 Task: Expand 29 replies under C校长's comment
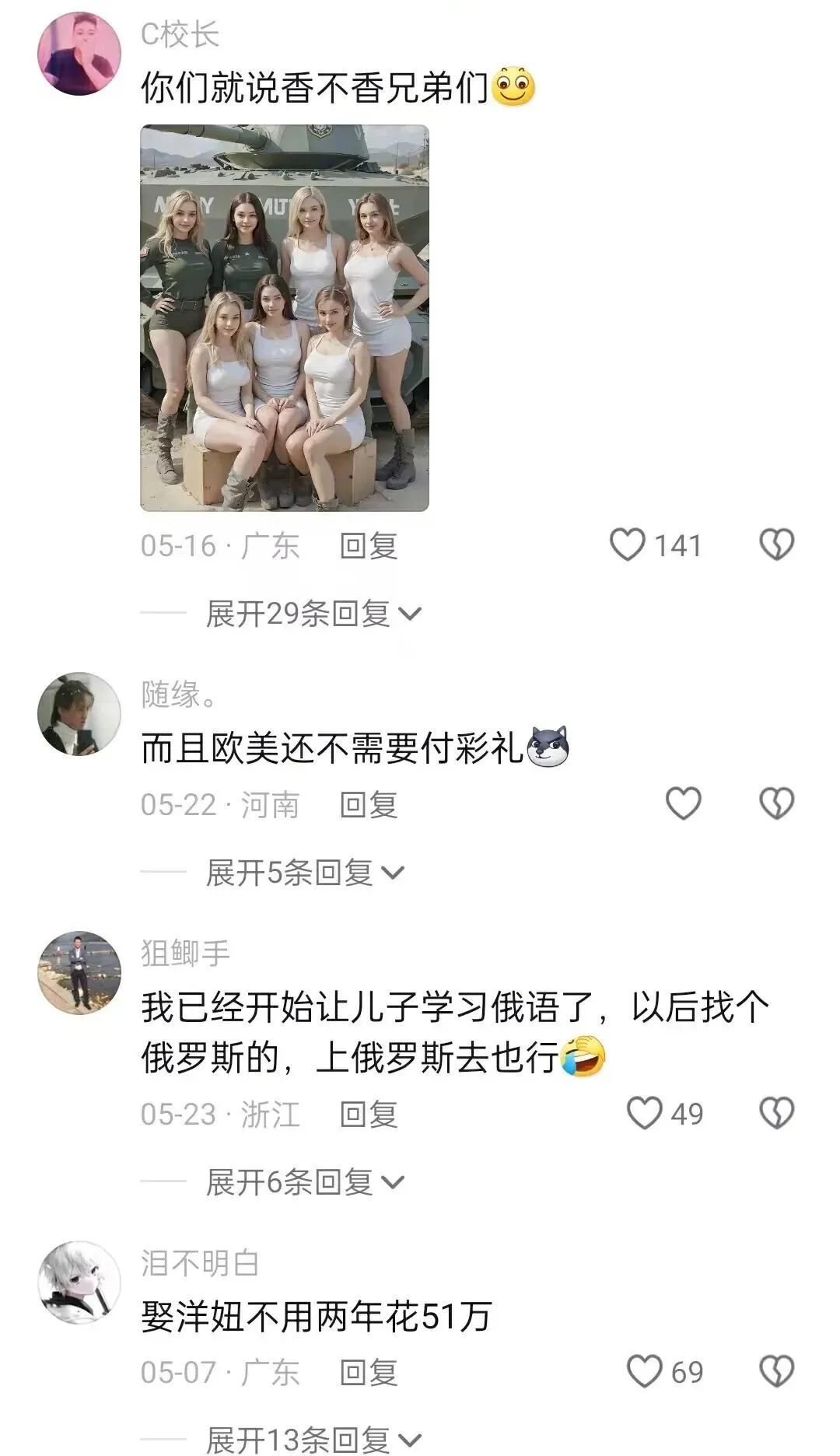point(313,614)
